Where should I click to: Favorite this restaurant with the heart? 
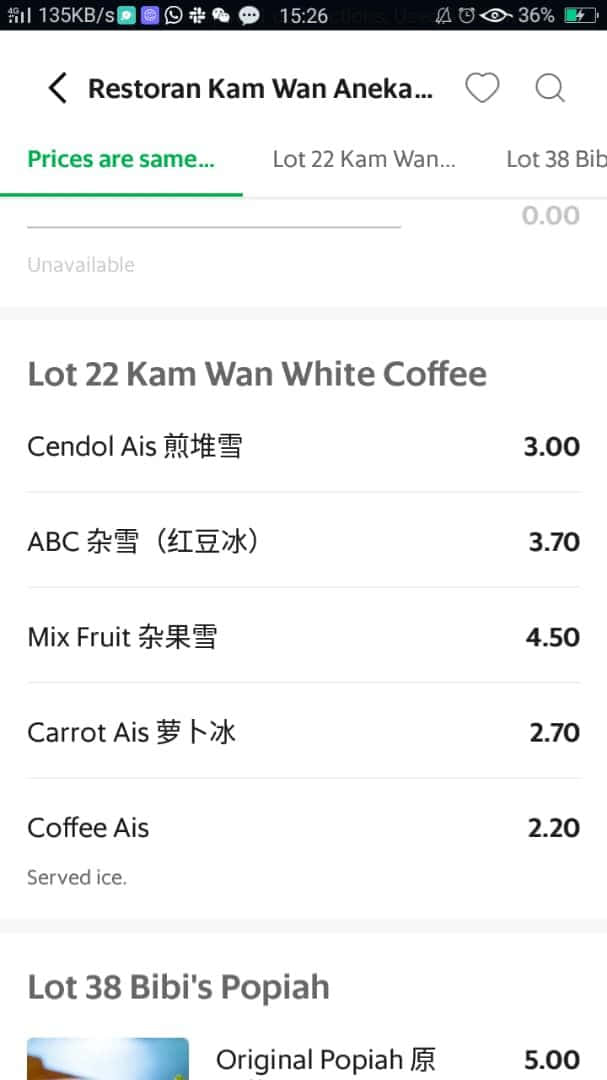(x=482, y=88)
